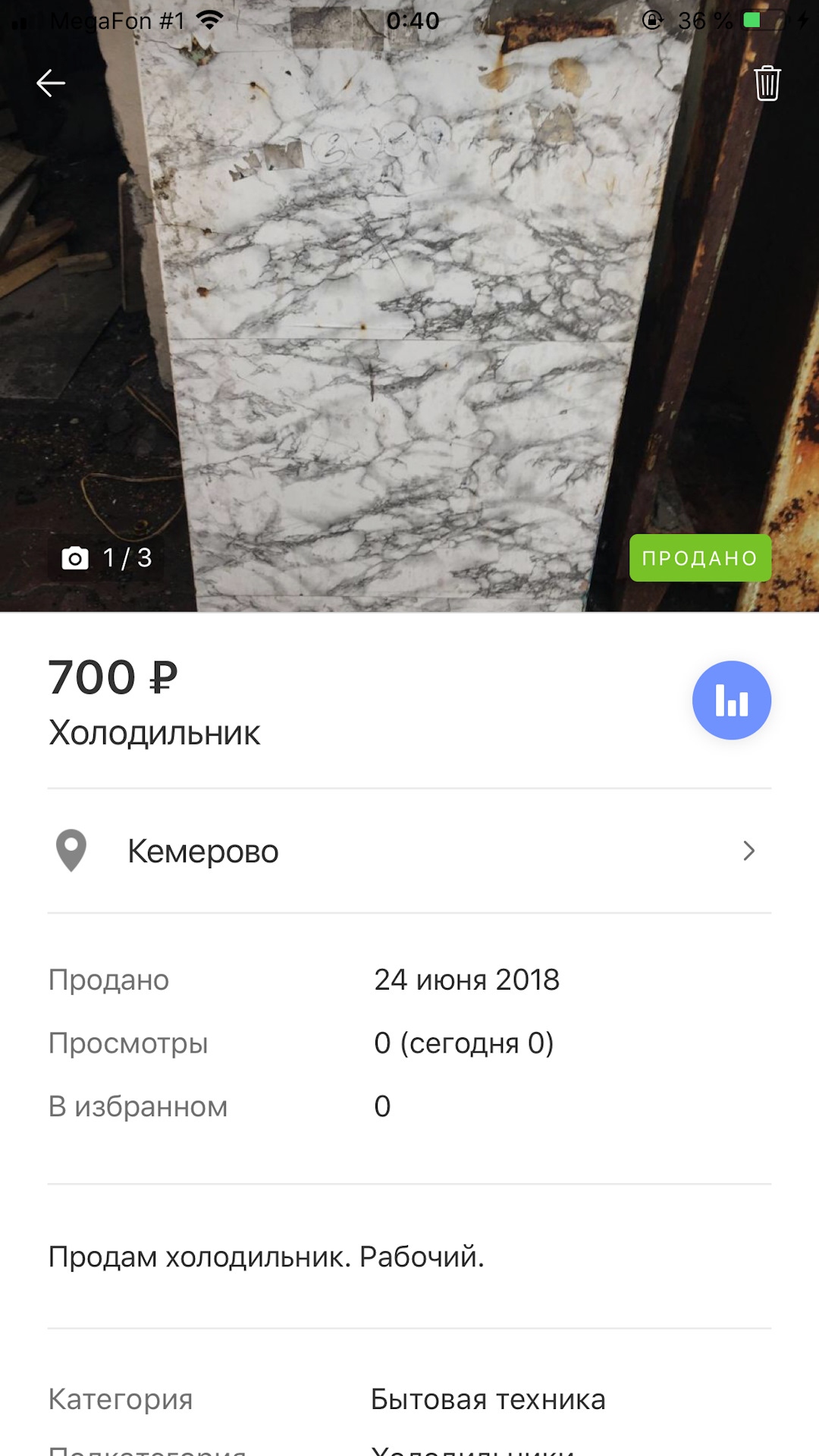
Task: Open the refrigerator photo gallery
Action: point(409,306)
